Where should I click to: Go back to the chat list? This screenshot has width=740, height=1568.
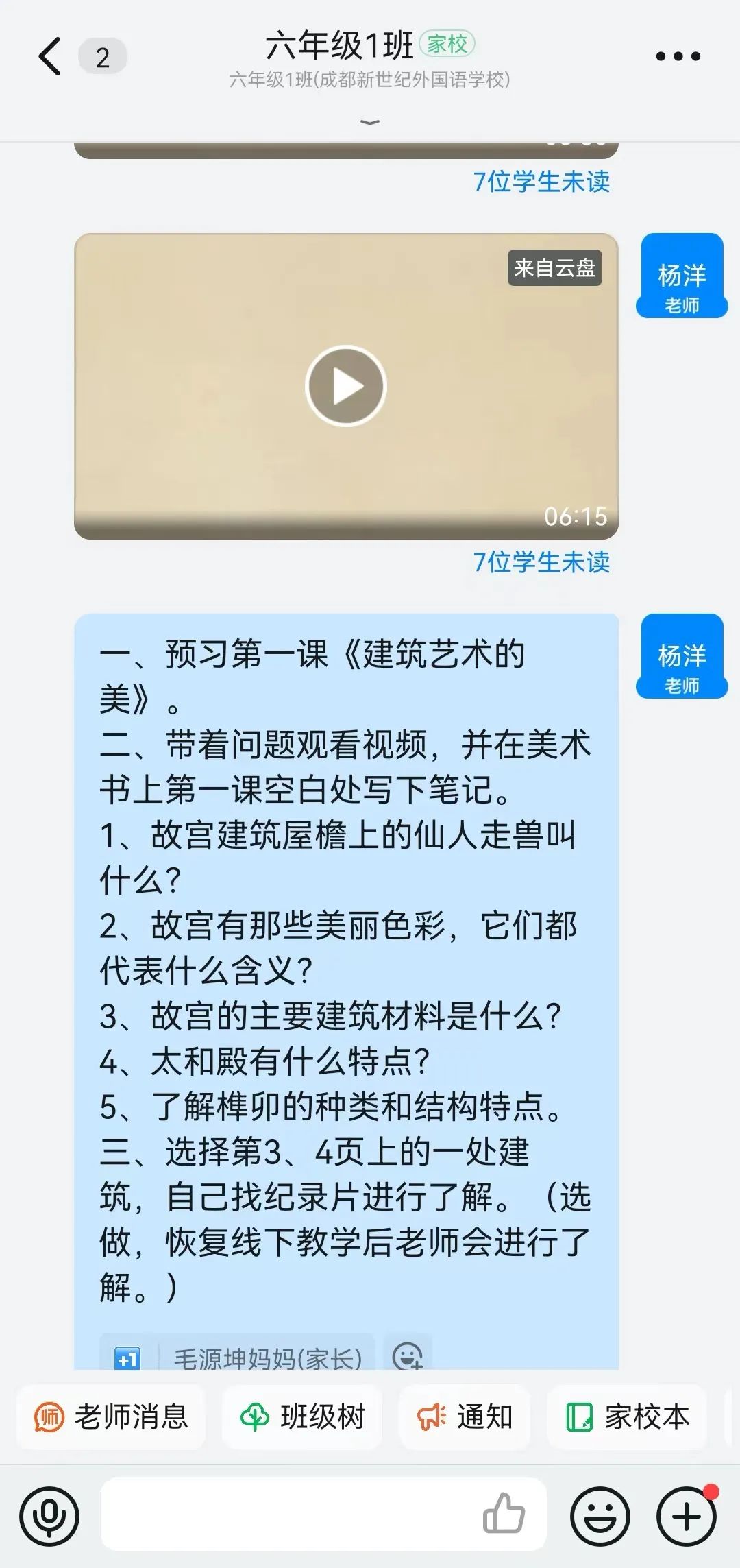pos(50,56)
